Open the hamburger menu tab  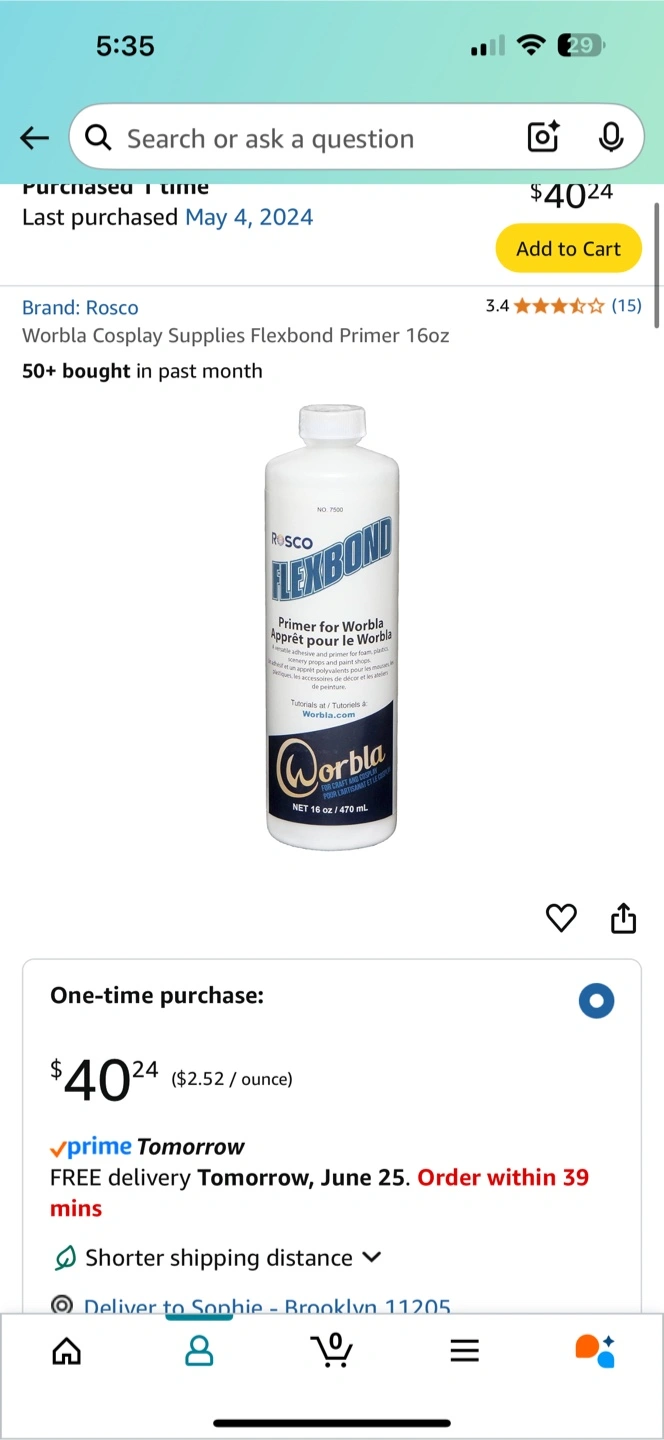coord(464,1352)
